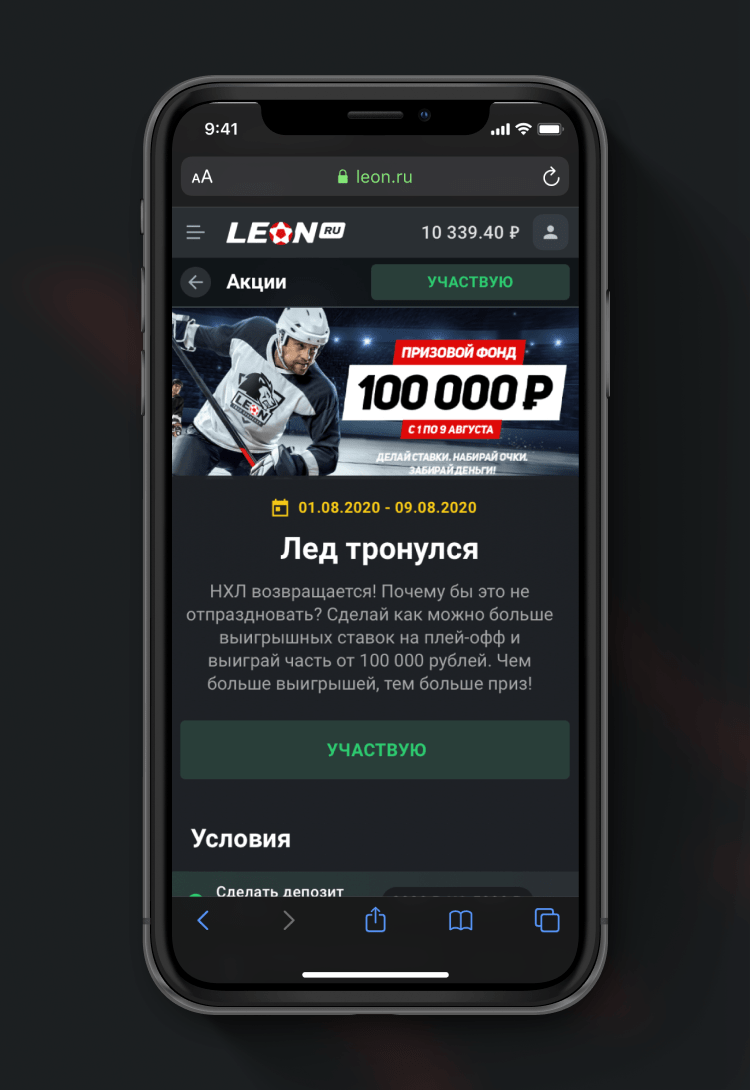
Task: Open the hamburger menu
Action: pyautogui.click(x=196, y=233)
